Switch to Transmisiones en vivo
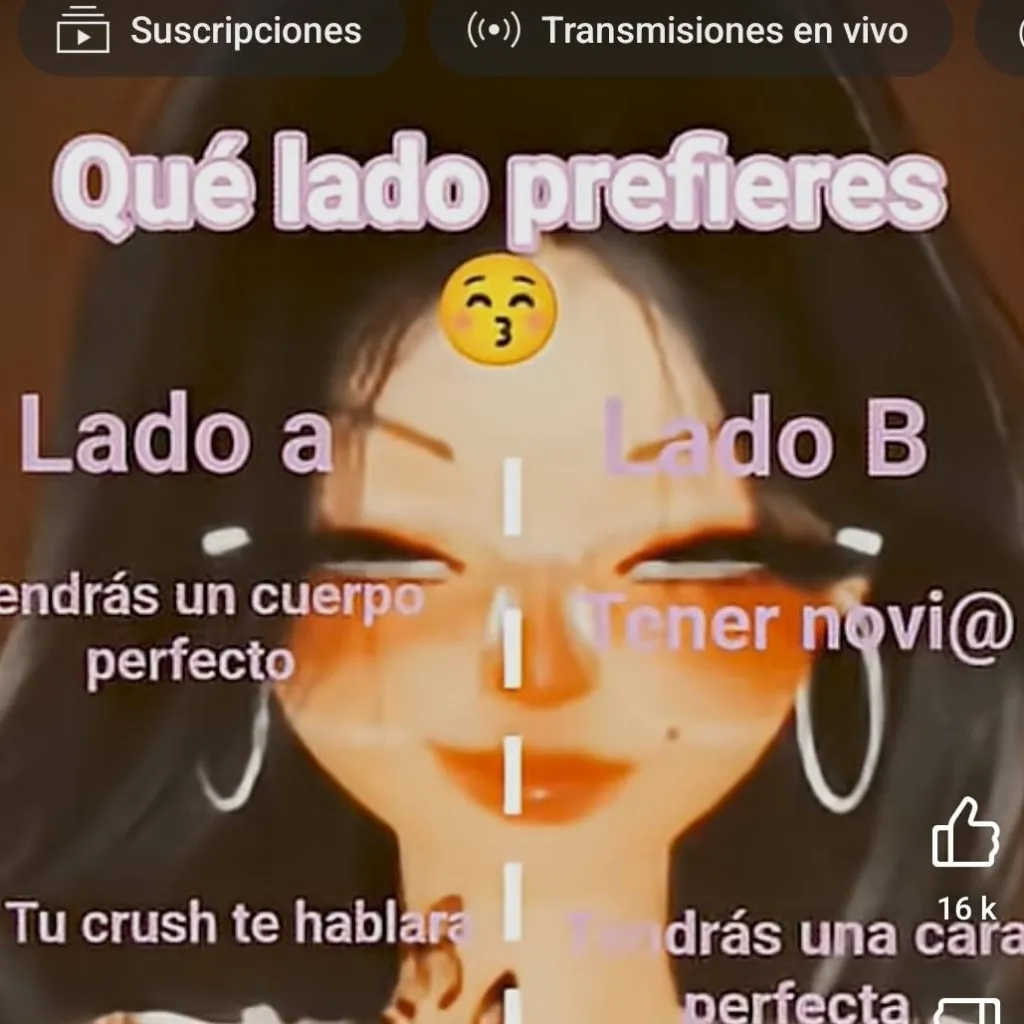This screenshot has width=1024, height=1024. 689,31
